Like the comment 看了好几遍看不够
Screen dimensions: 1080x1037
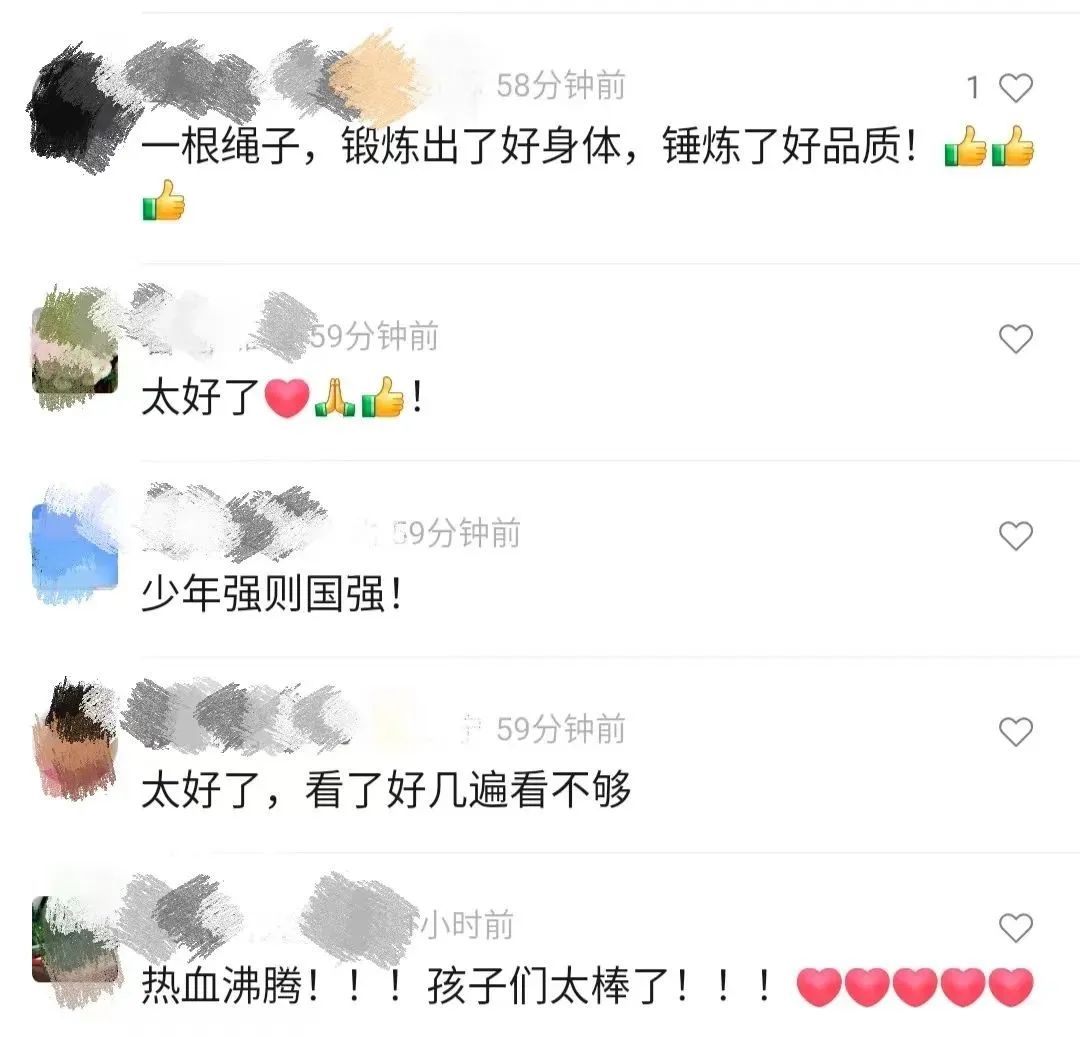point(1015,733)
